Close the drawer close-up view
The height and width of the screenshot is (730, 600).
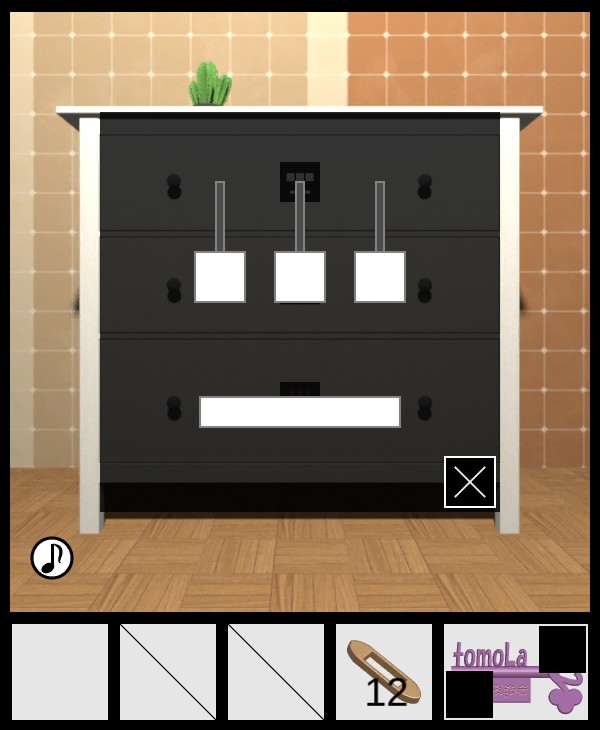470,482
